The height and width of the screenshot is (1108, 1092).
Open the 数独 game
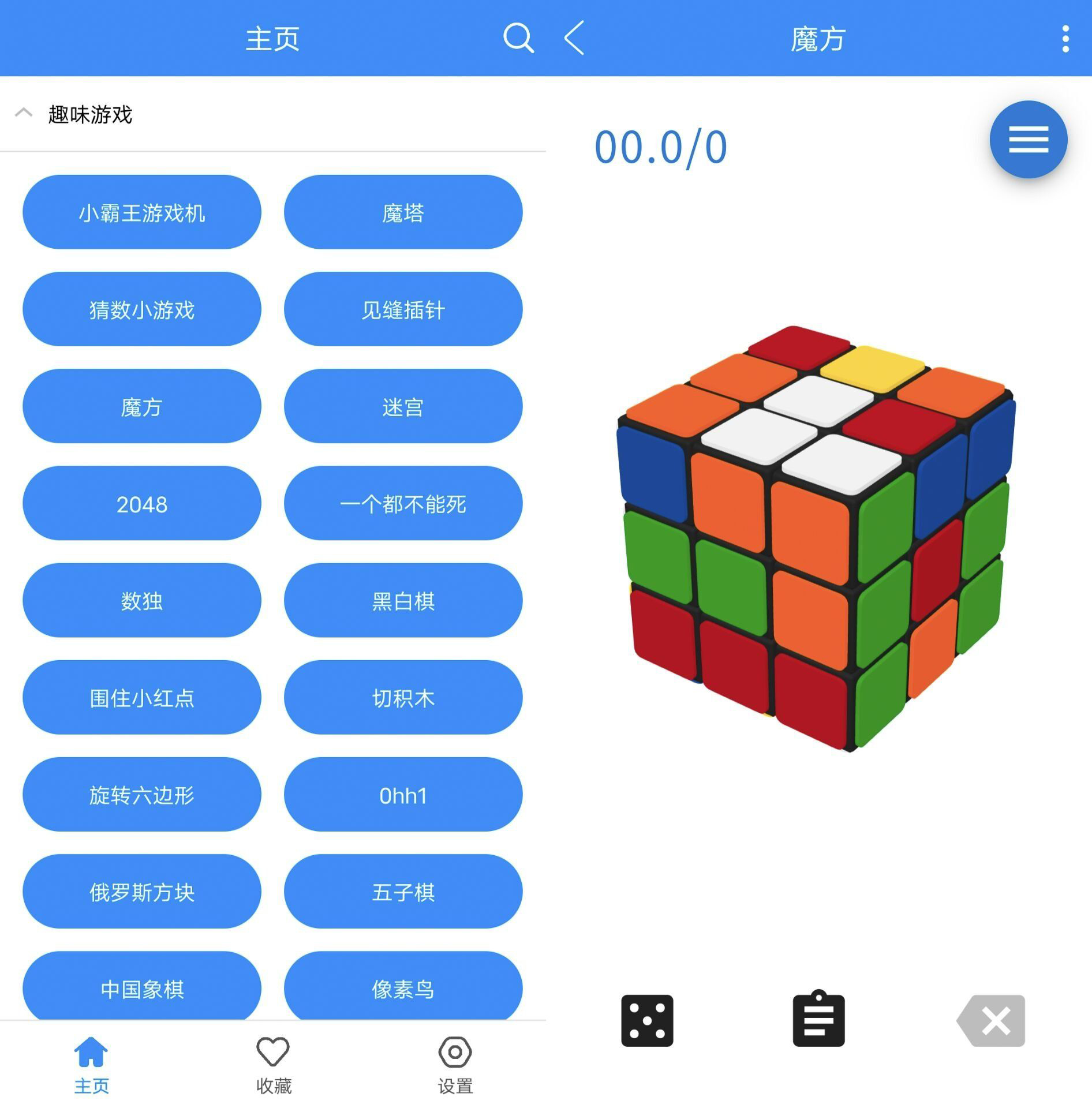click(142, 600)
